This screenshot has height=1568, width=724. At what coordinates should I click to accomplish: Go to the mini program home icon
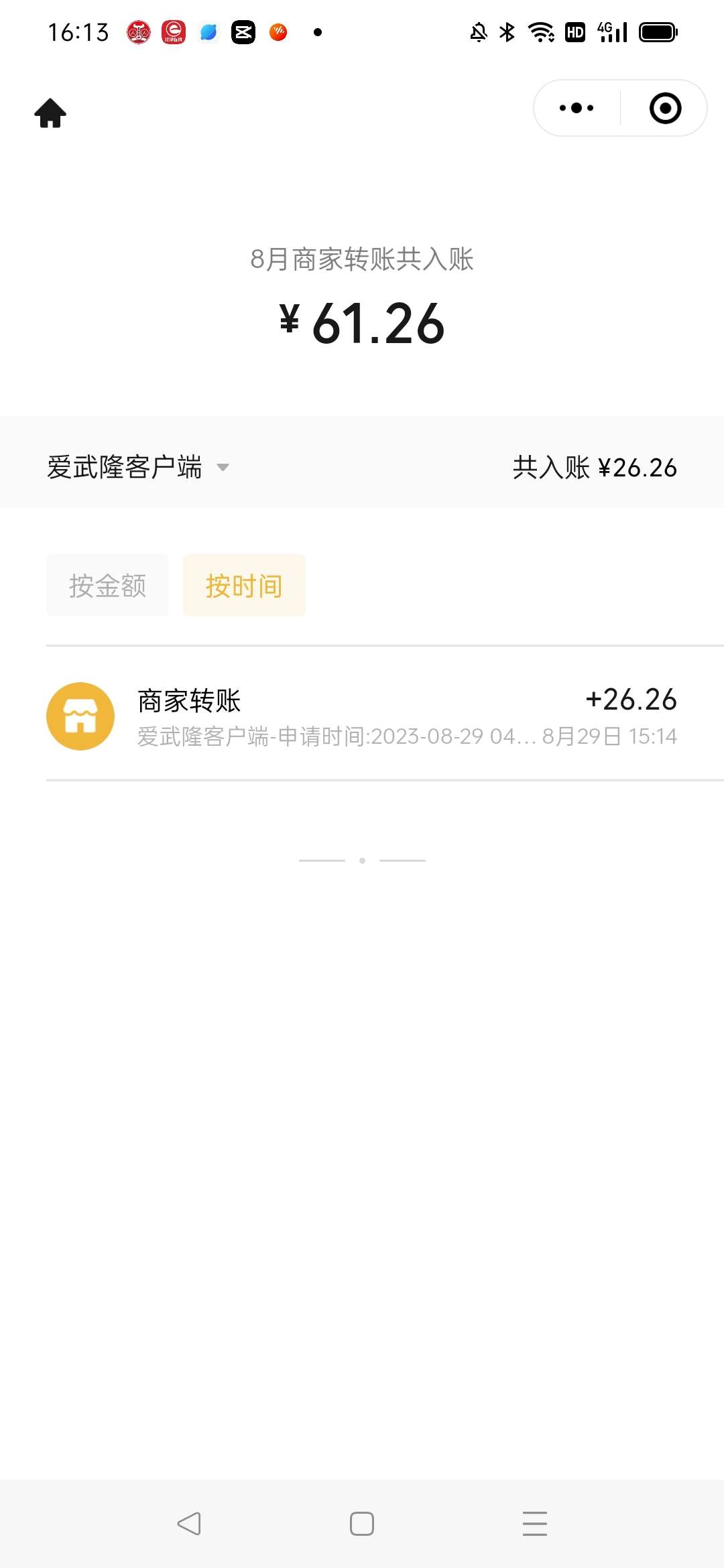pyautogui.click(x=50, y=113)
